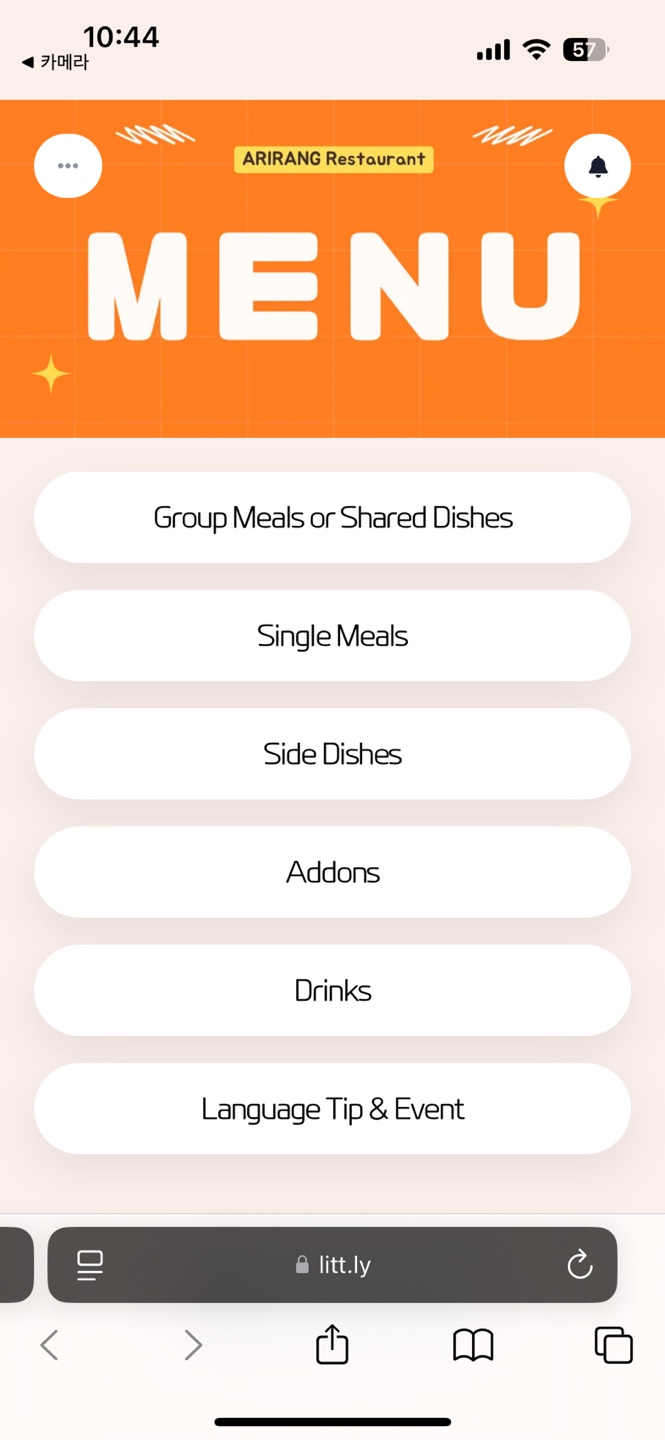Screen dimensions: 665x1440
Task: Return to the Camera app
Action: click(x=56, y=62)
